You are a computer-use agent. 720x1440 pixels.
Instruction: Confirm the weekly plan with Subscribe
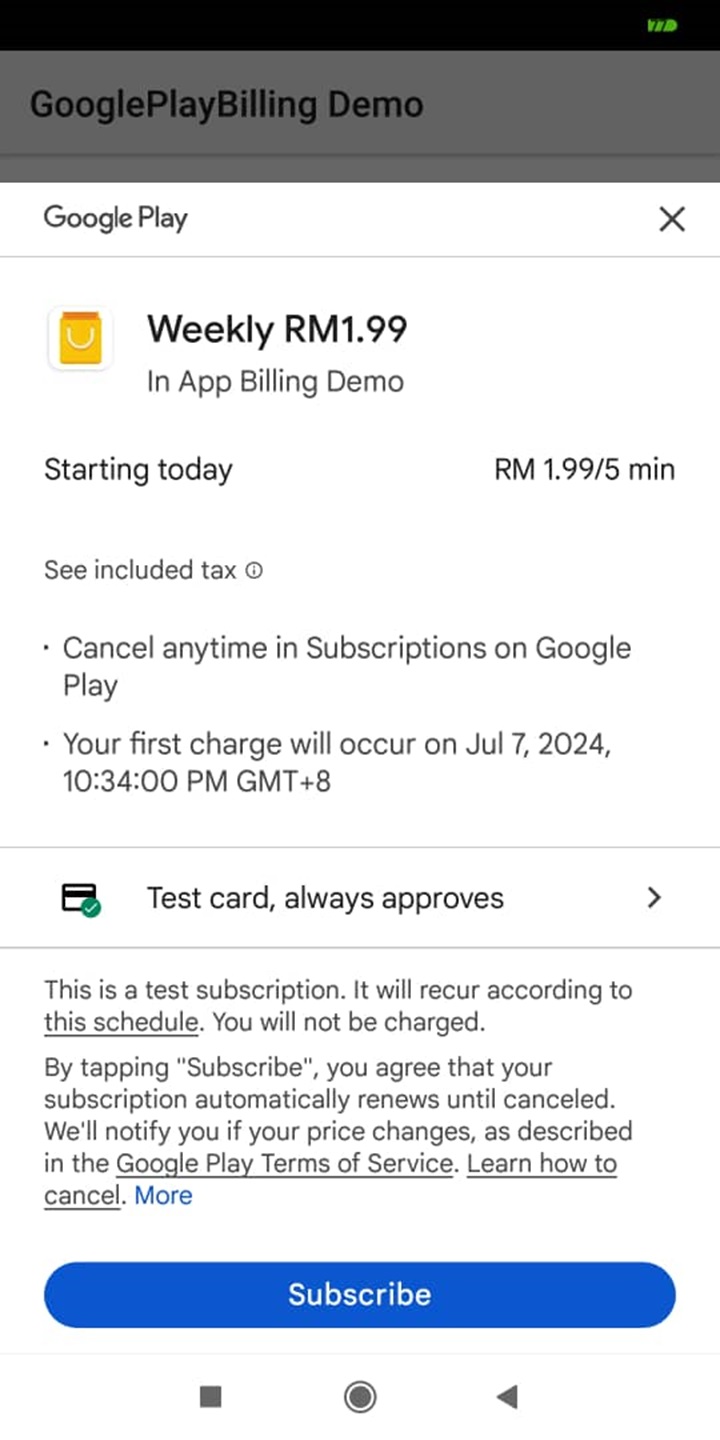[360, 1294]
